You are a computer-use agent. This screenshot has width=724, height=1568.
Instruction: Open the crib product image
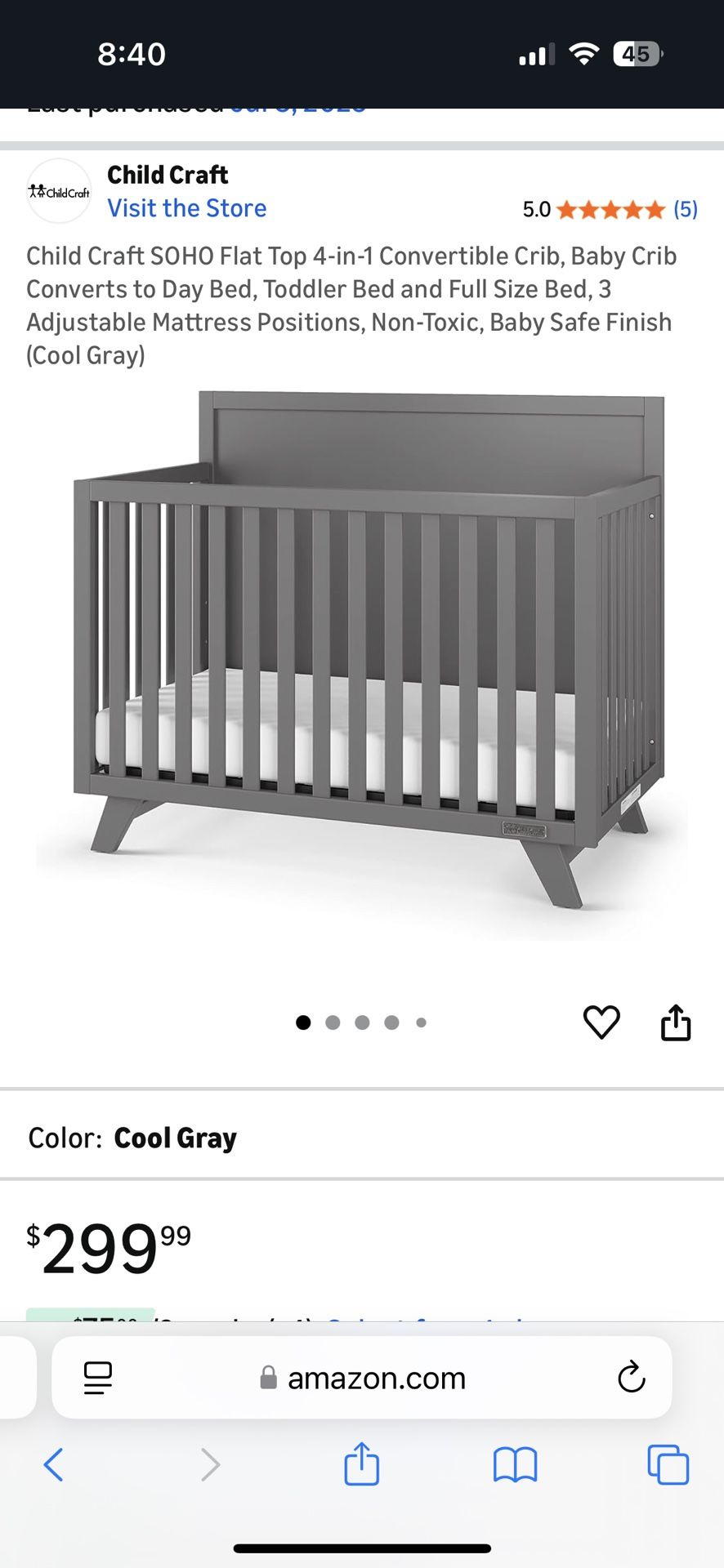click(x=362, y=653)
